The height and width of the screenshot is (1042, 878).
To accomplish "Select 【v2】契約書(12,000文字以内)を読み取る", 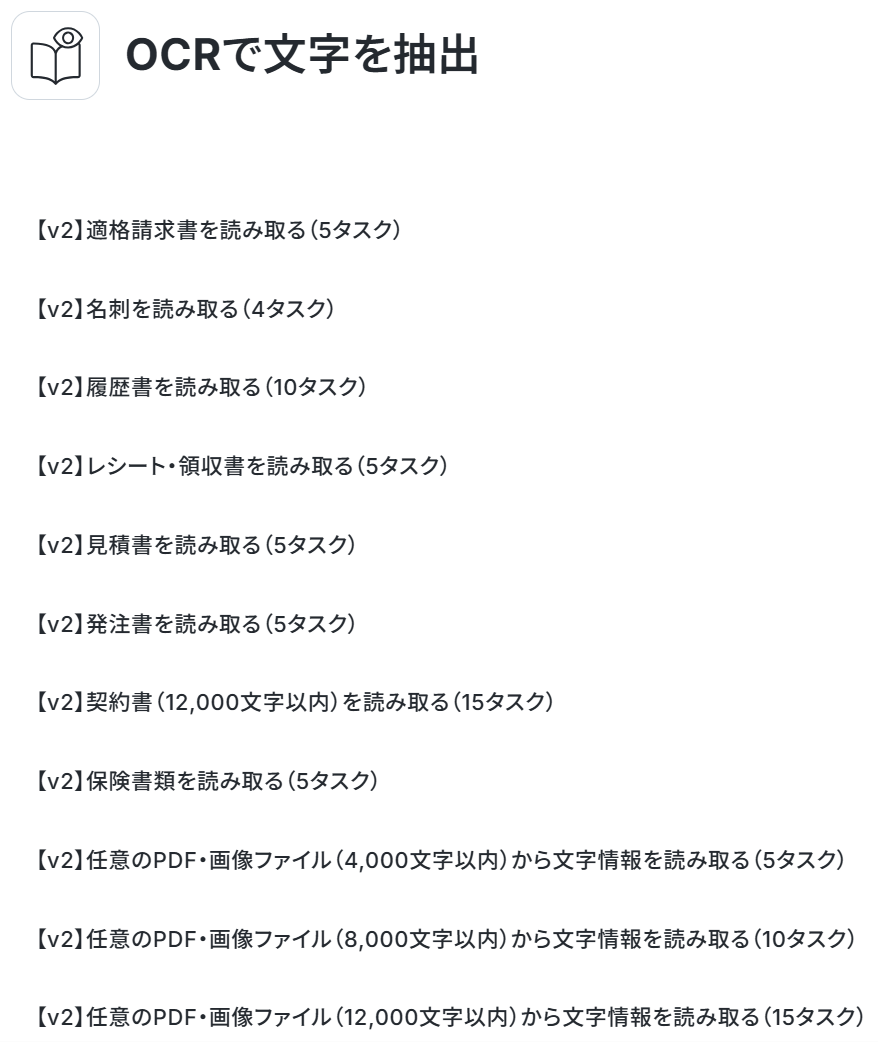I will click(x=293, y=702).
